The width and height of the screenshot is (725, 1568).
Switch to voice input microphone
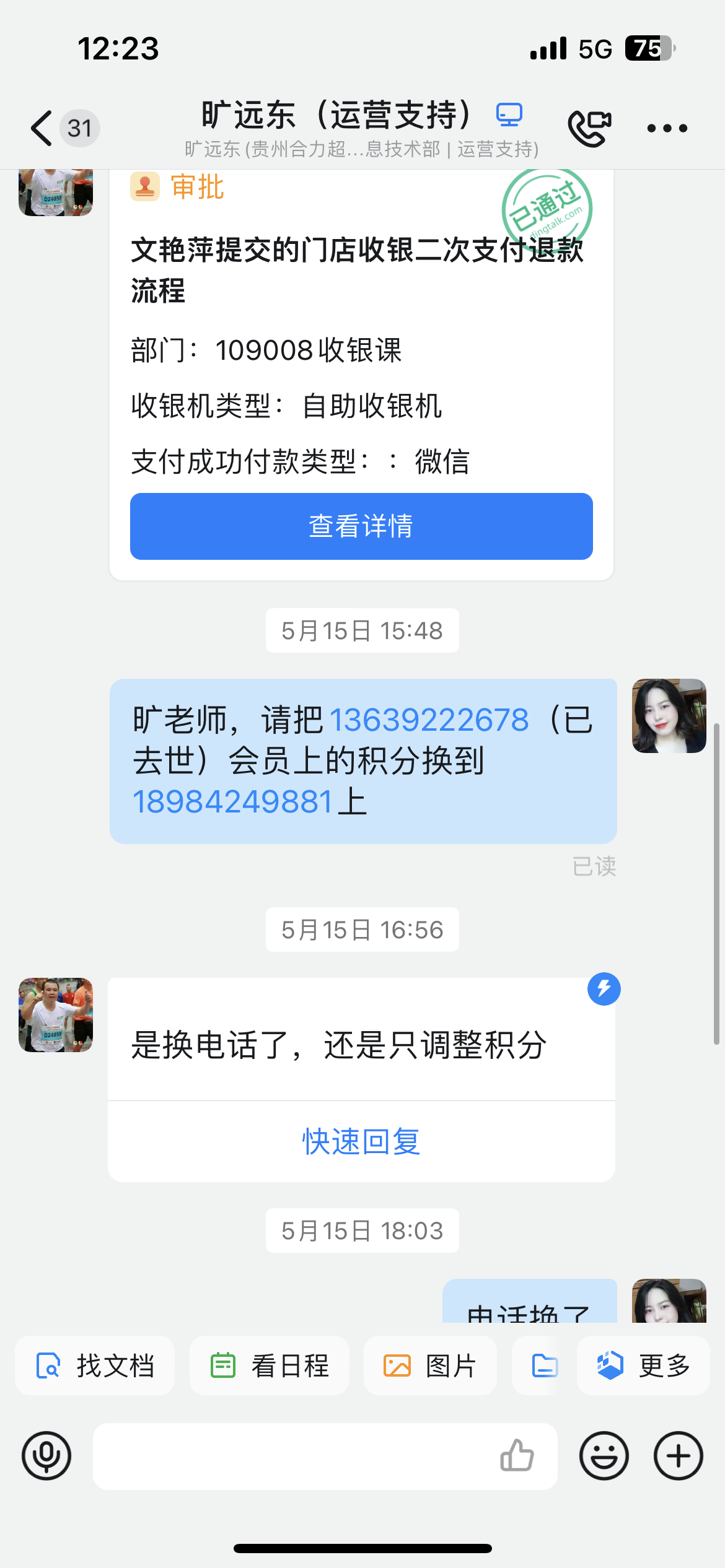pos(46,1456)
